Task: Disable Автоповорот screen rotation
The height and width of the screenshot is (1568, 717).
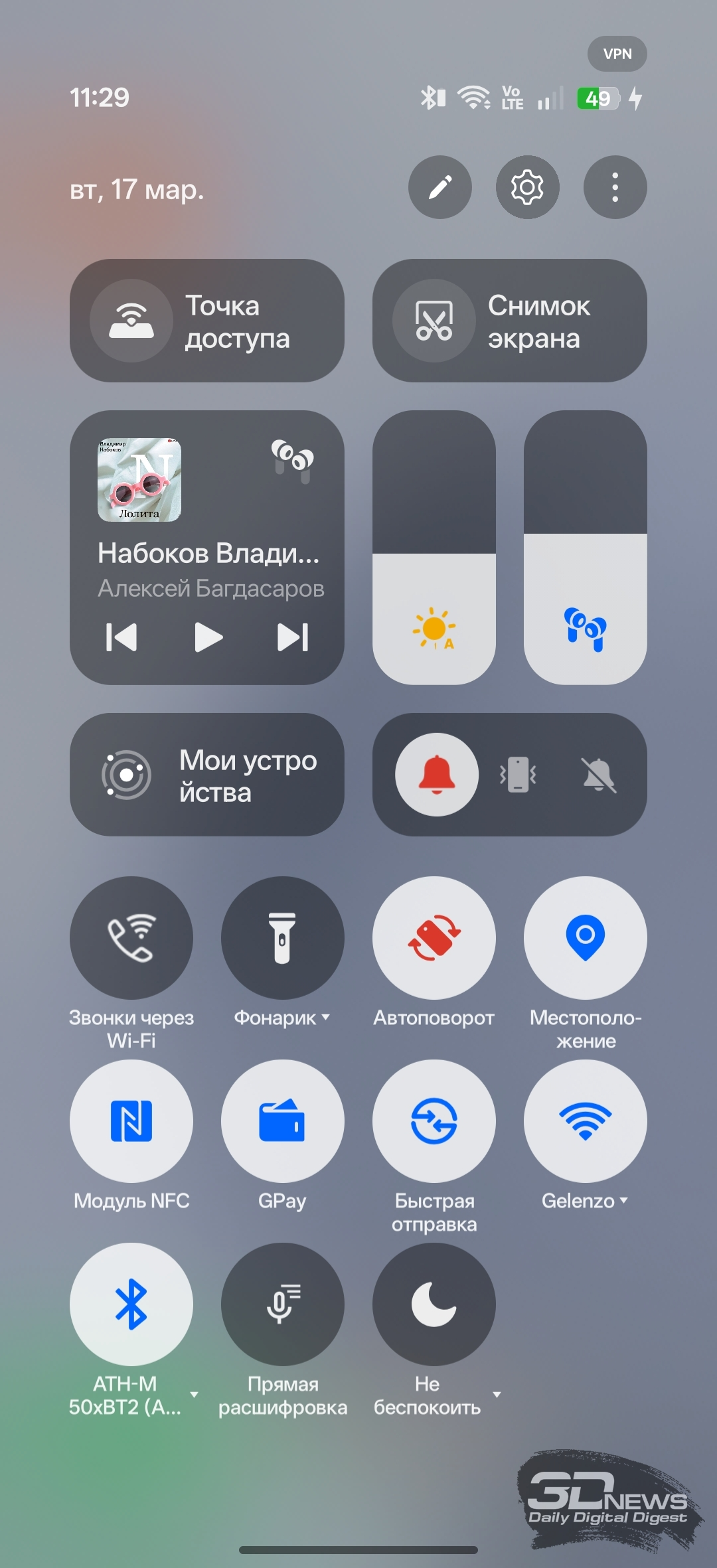Action: [x=434, y=938]
